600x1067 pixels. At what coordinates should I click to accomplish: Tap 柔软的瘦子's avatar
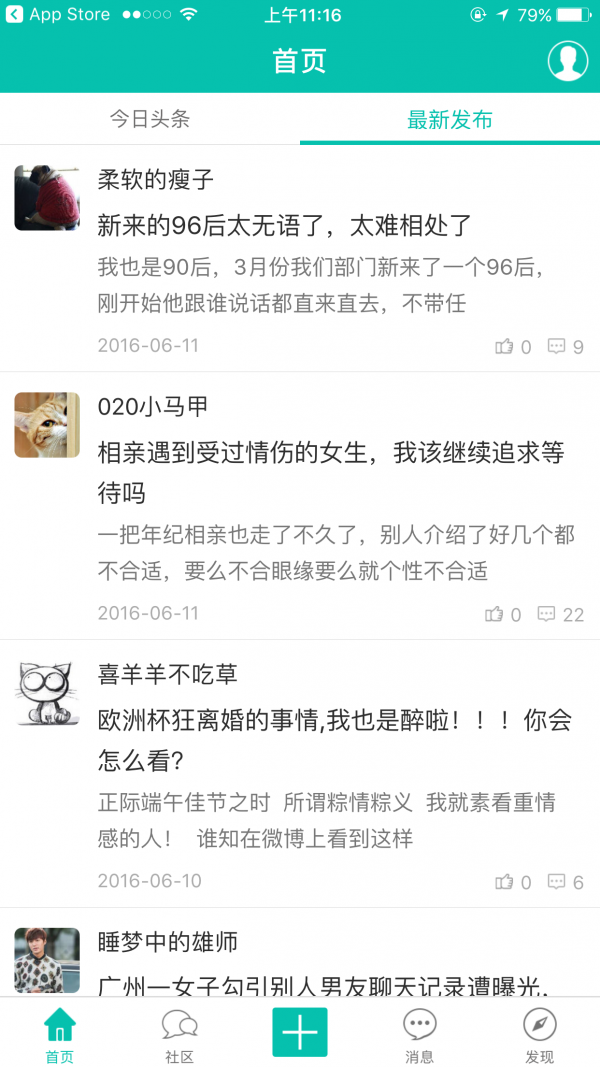(x=47, y=198)
